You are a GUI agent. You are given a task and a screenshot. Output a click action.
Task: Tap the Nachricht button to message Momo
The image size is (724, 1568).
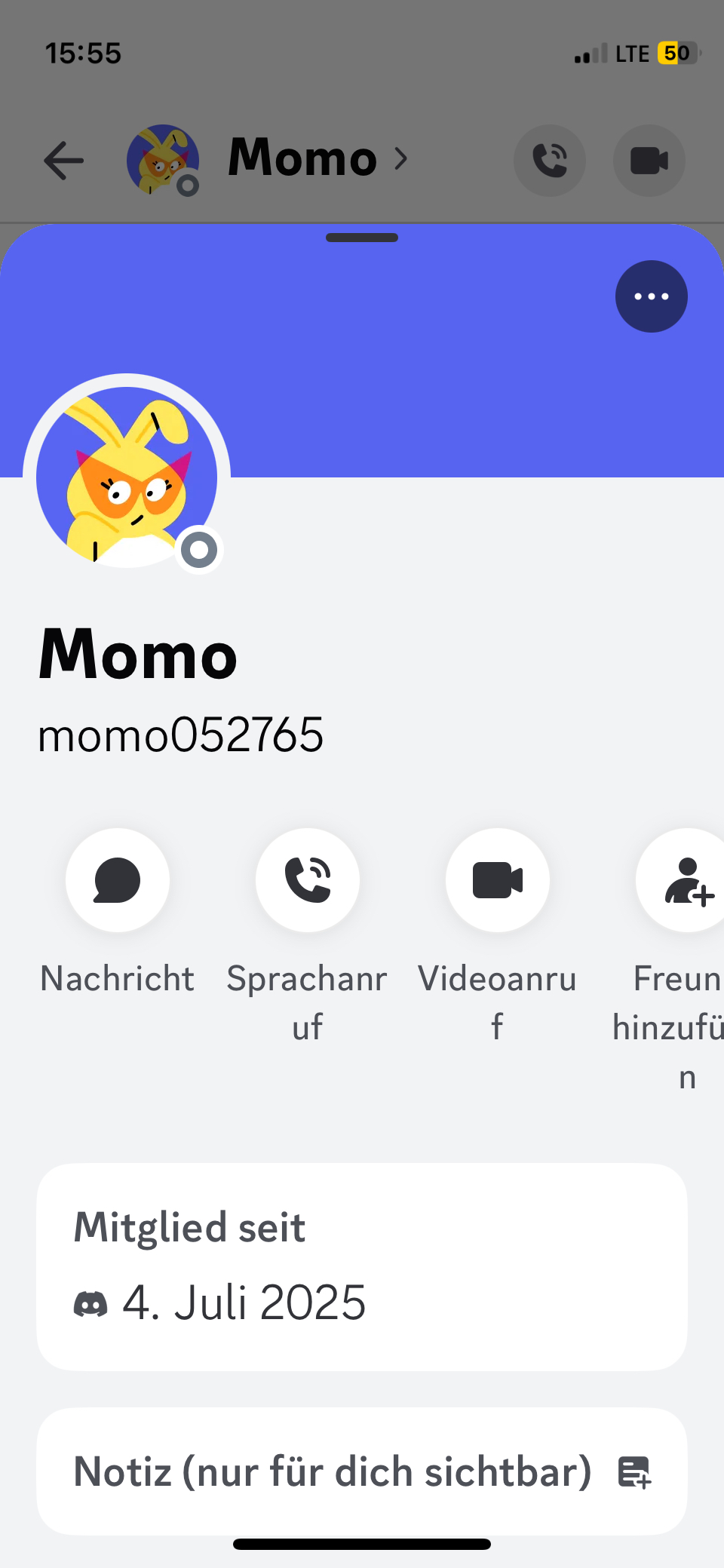click(x=118, y=880)
